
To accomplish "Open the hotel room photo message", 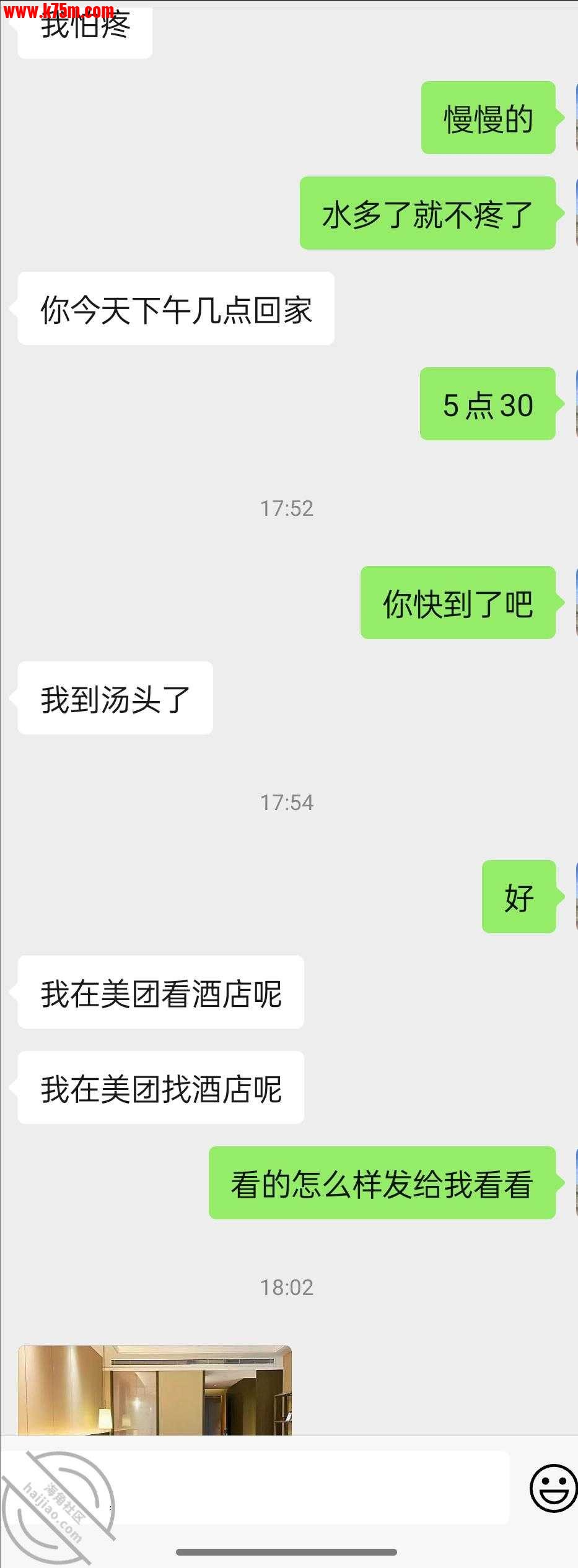I will [155, 1391].
